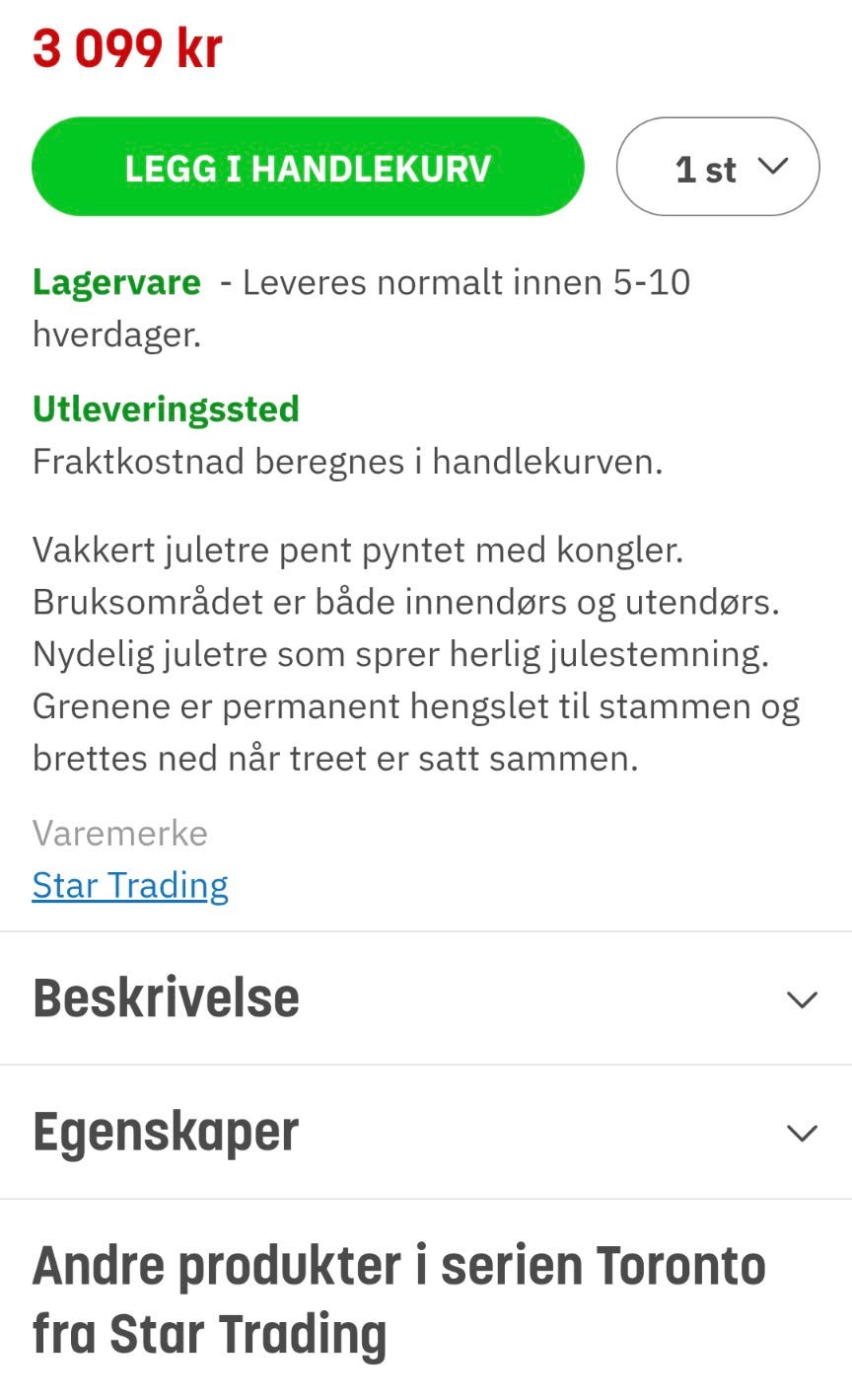Click the chevron beside 1 st
Viewport: 852px width, 1400px height.
tap(775, 167)
